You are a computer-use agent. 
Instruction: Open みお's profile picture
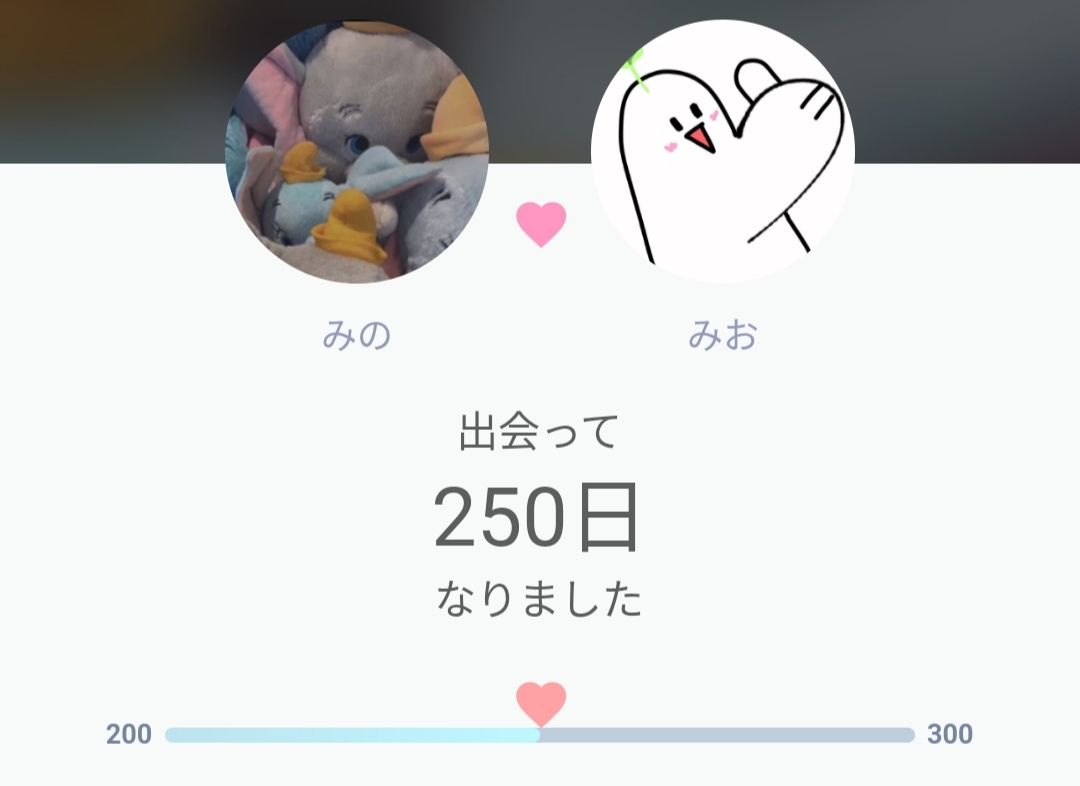coord(723,152)
